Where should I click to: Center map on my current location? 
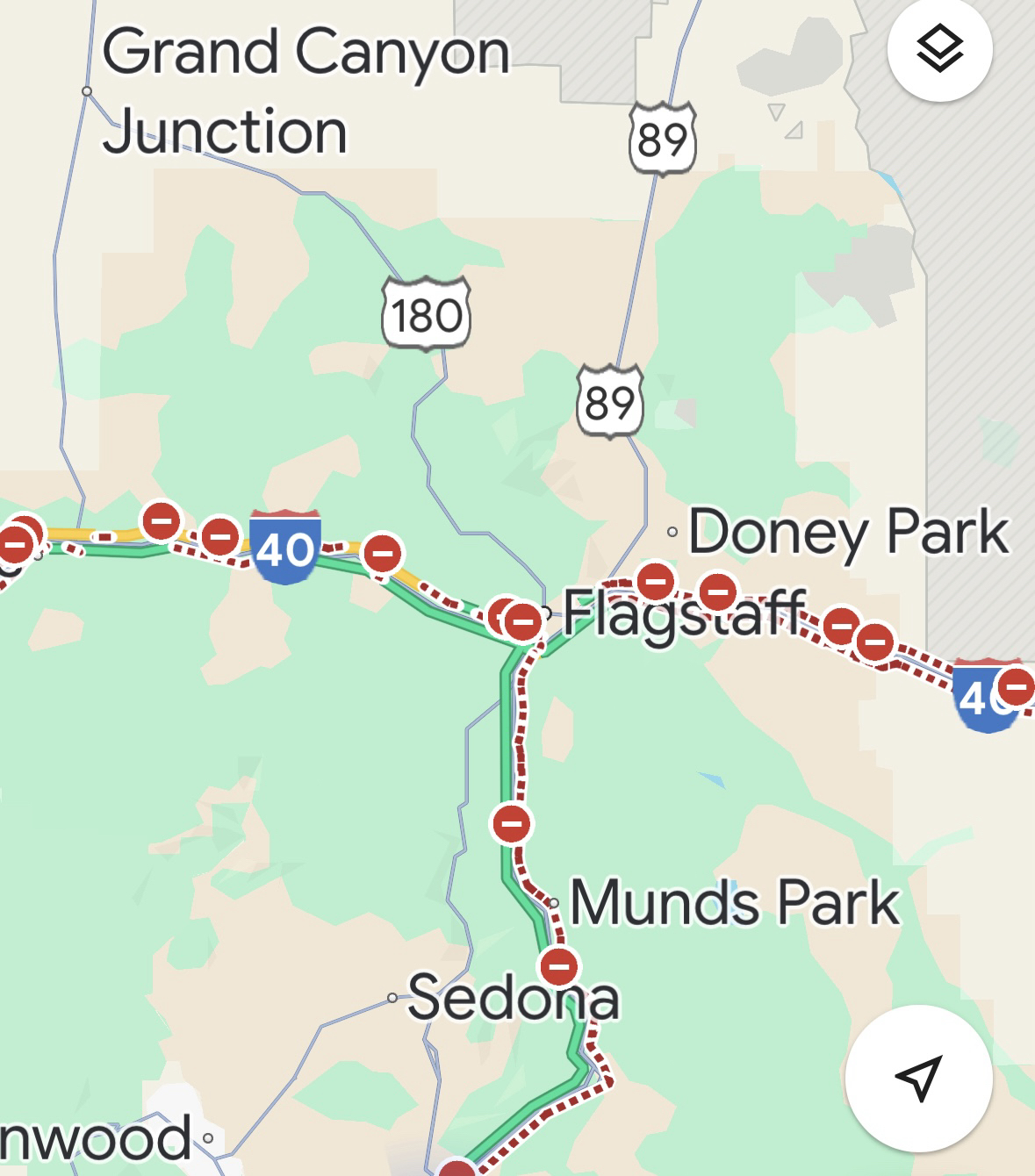[x=918, y=1077]
